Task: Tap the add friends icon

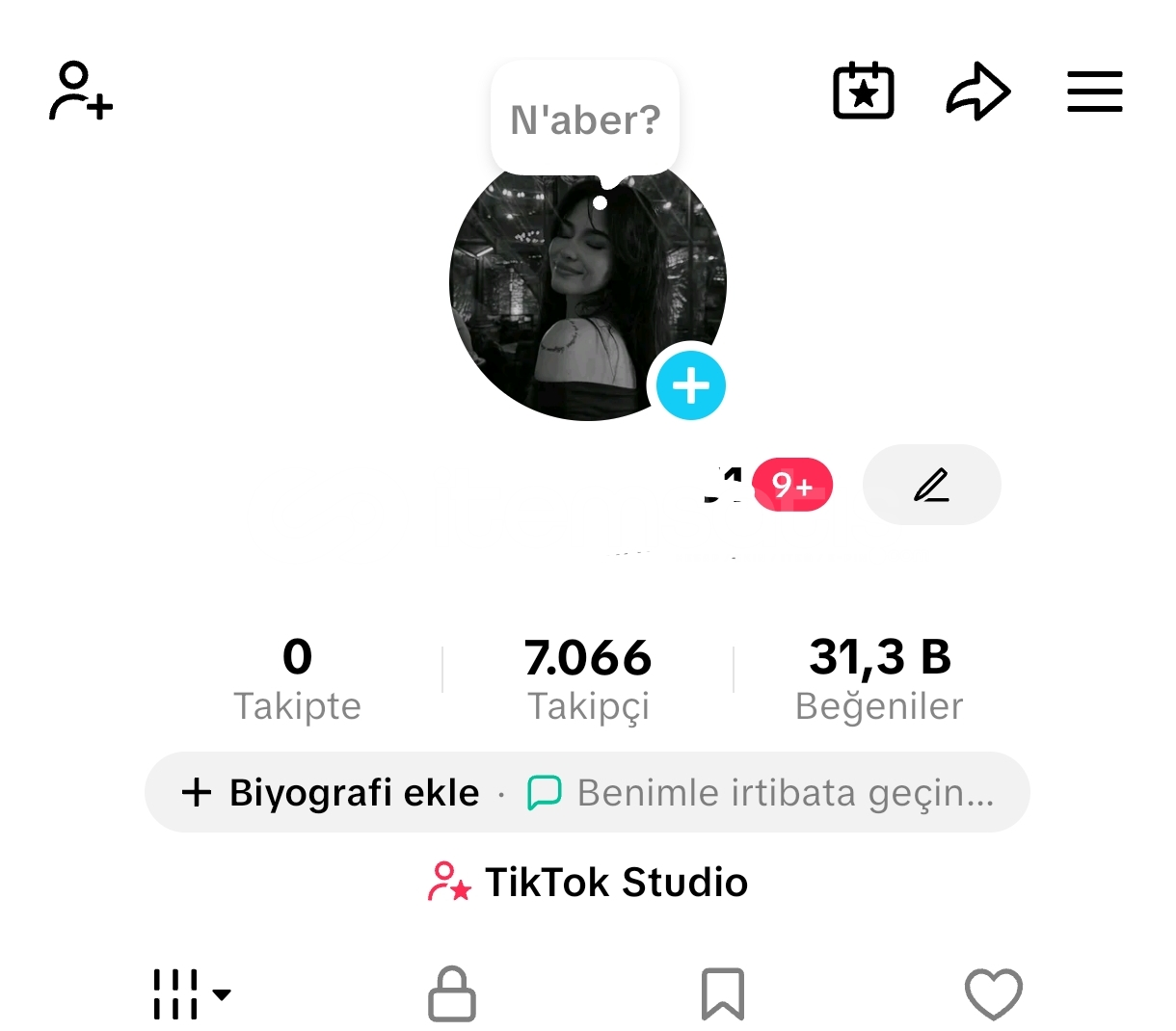Action: 81,92
